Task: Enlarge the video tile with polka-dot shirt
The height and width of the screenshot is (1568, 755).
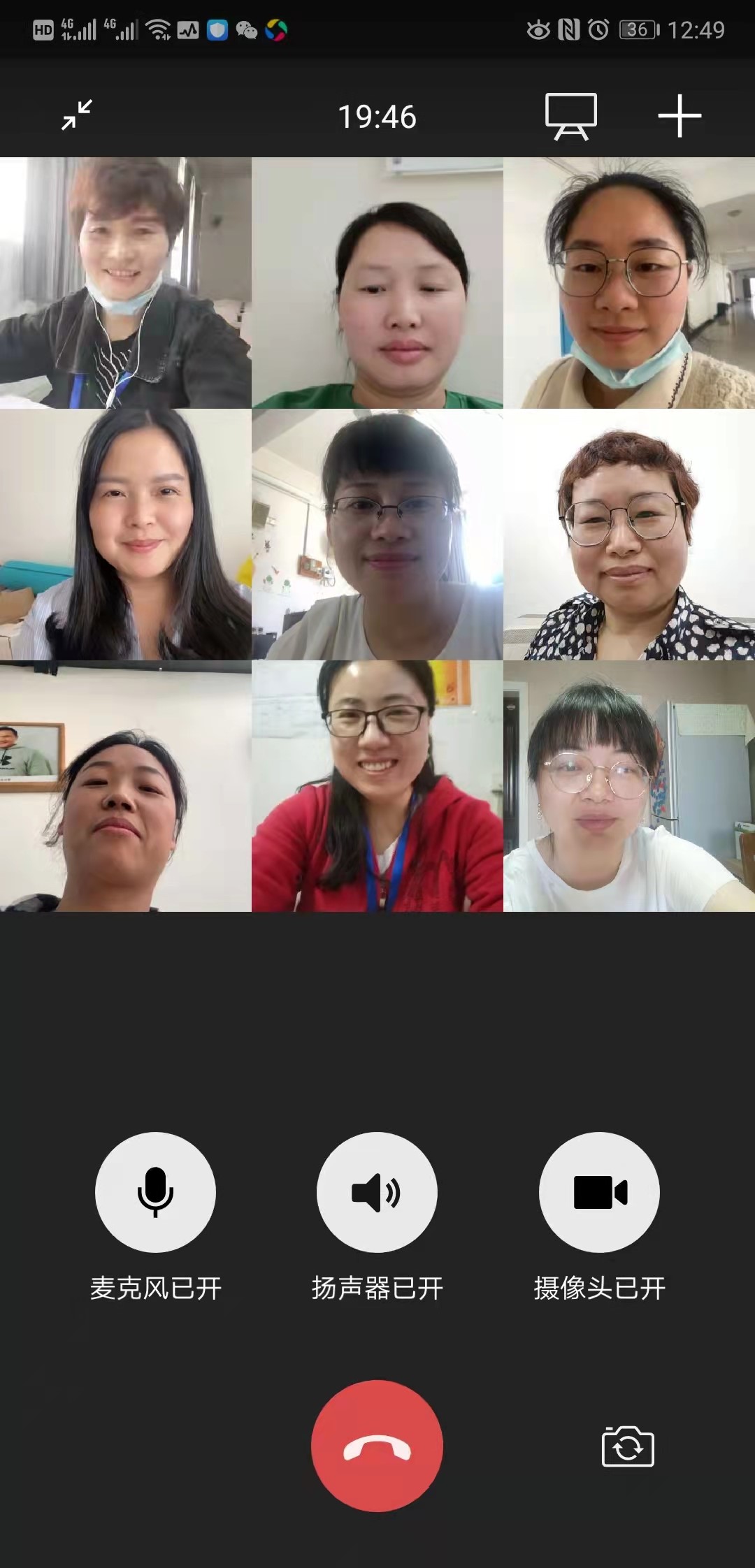Action: 628,535
